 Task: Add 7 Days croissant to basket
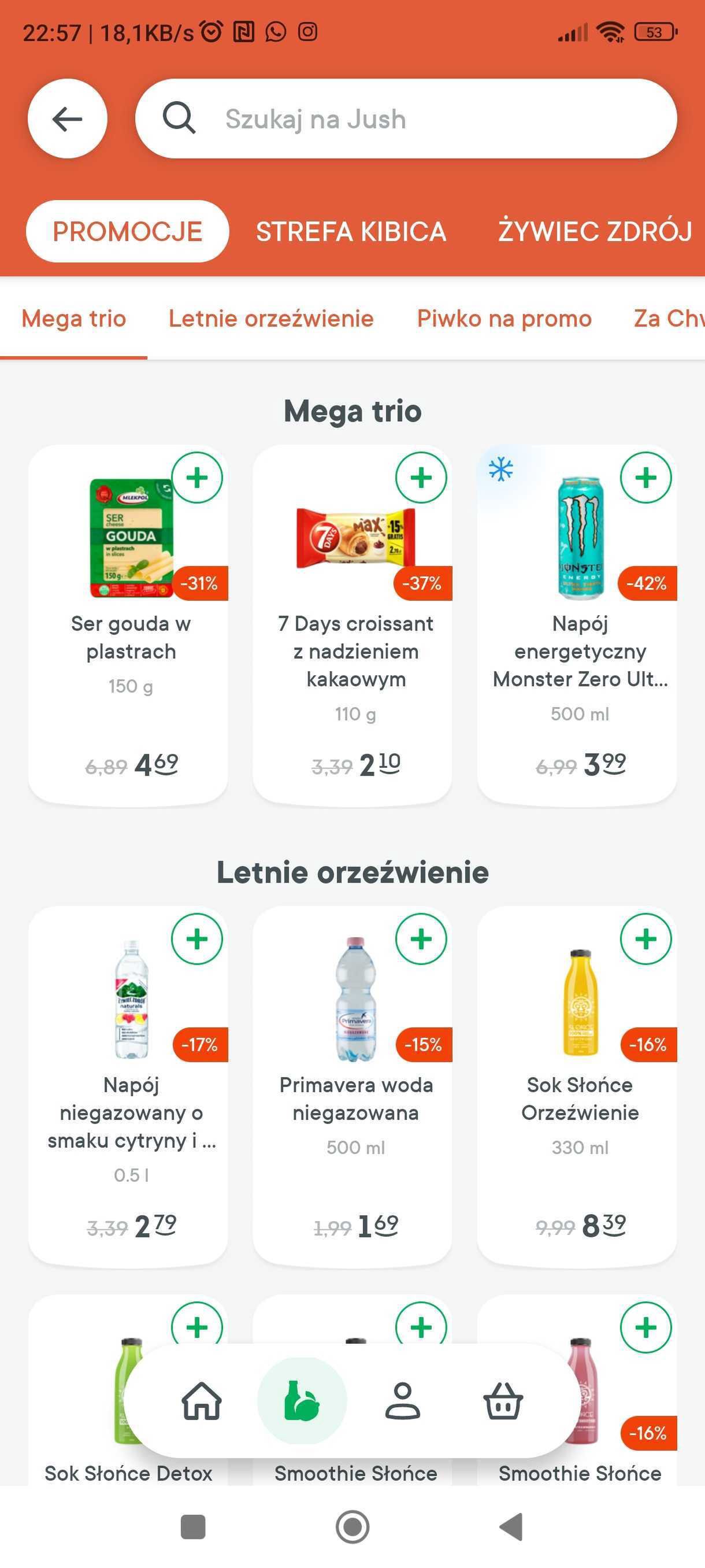421,477
